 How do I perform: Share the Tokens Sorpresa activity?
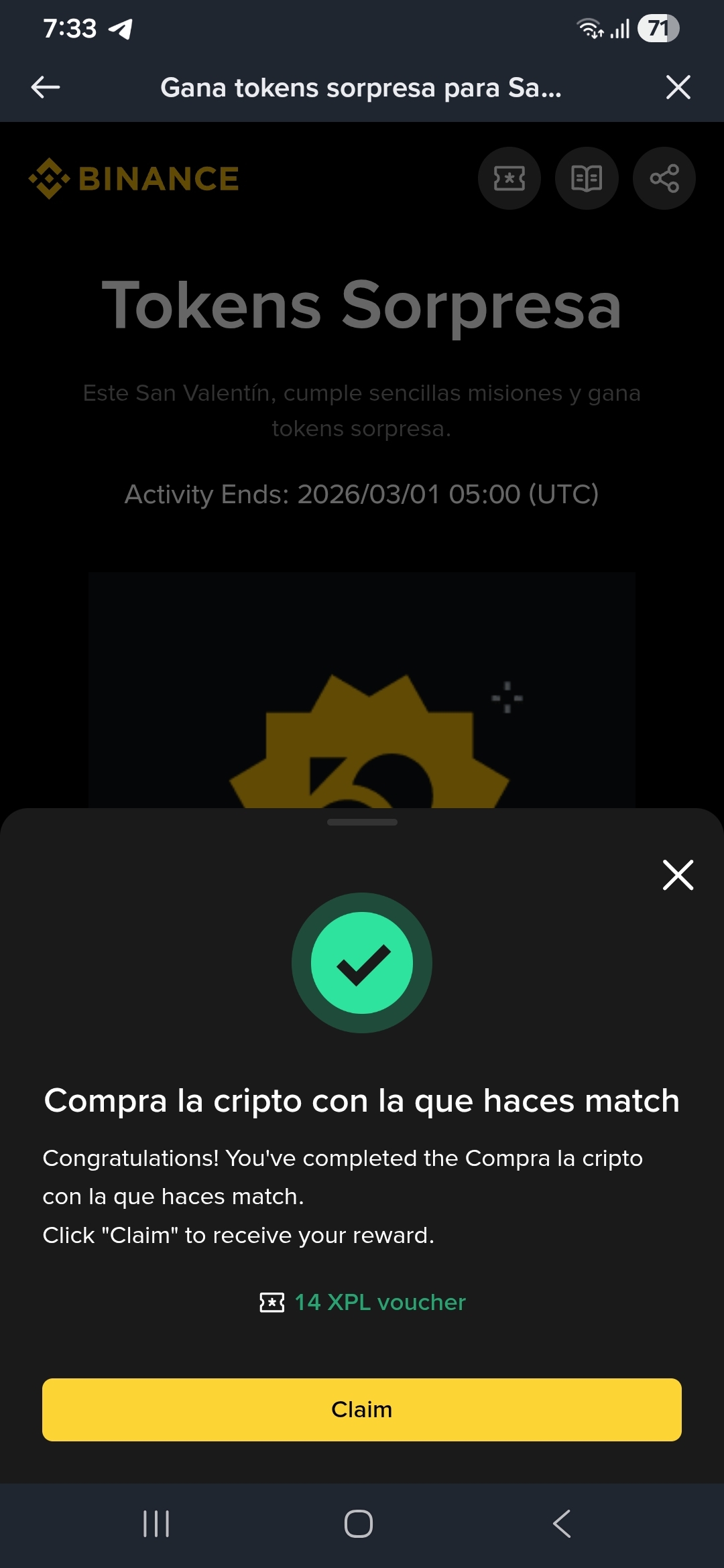coord(664,178)
